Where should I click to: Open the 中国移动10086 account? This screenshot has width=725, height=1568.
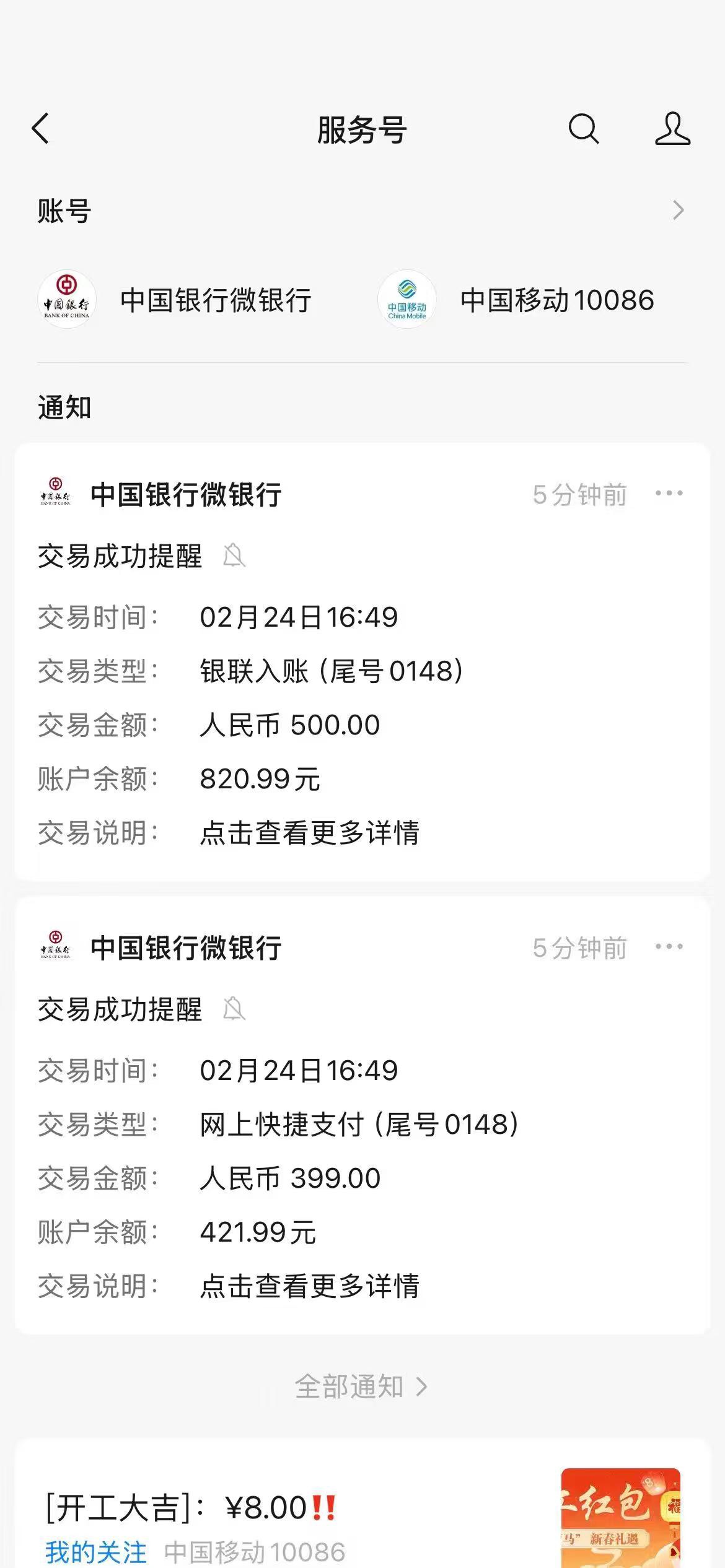[x=516, y=300]
